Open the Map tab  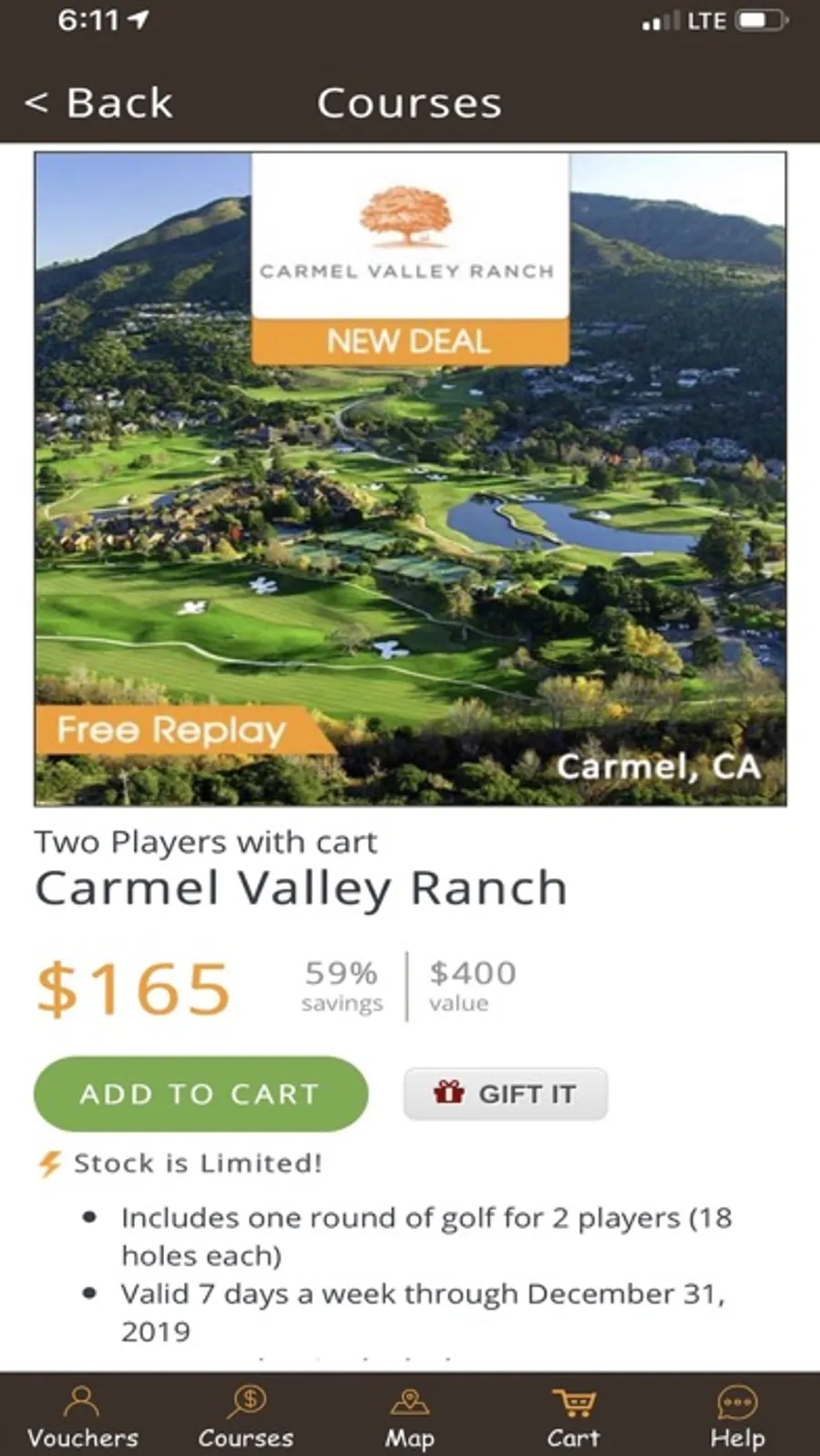410,1417
